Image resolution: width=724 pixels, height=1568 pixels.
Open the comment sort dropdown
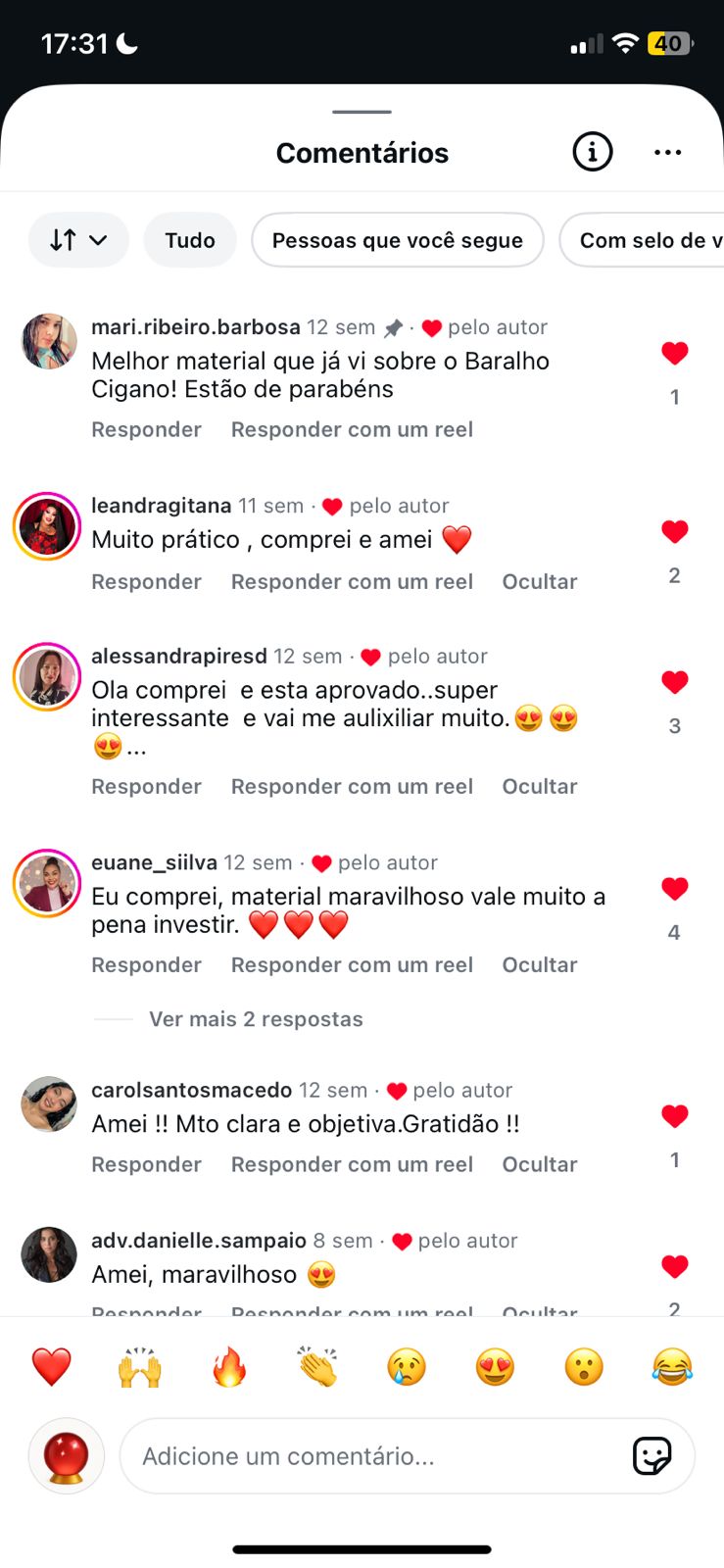(x=78, y=240)
